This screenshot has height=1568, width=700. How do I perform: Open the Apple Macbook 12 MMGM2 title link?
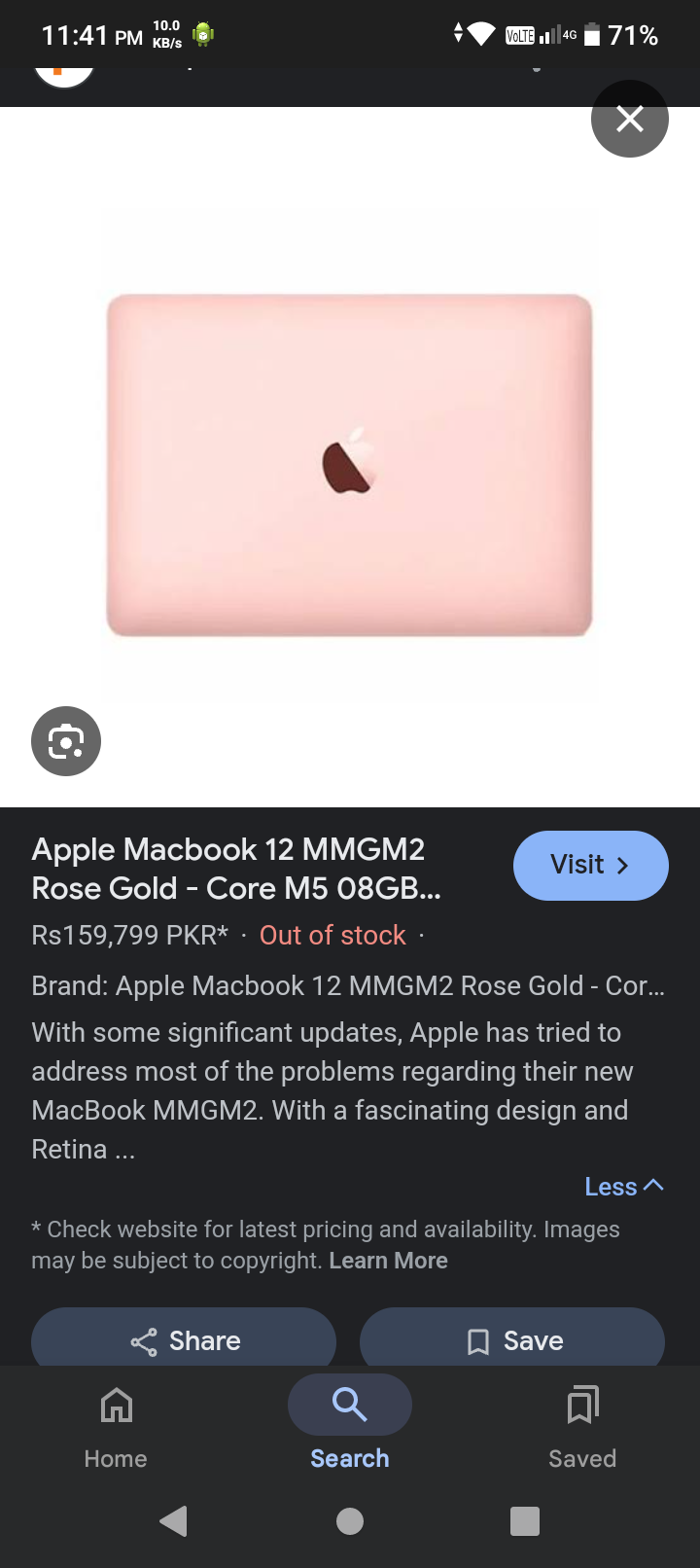pos(236,869)
